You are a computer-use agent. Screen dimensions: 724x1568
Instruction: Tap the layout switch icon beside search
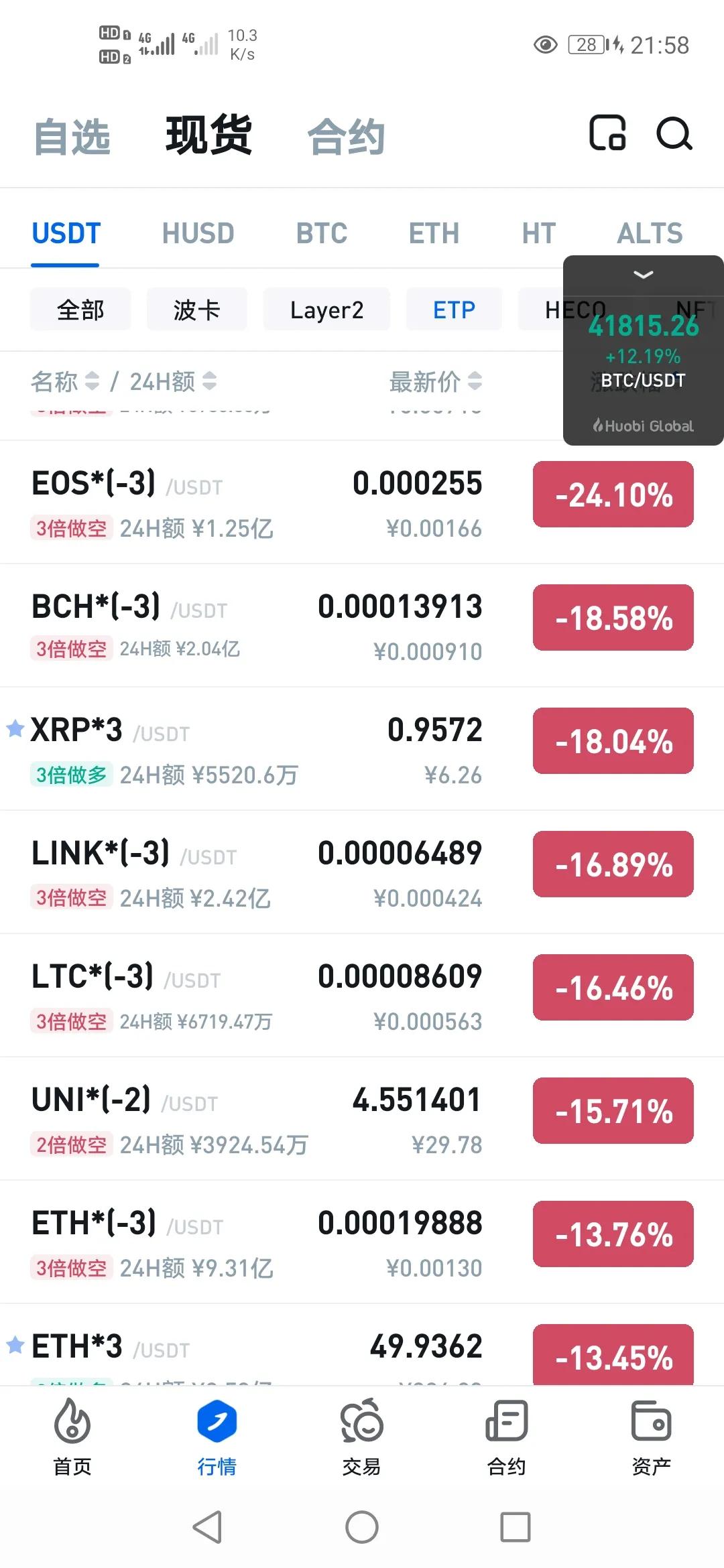pos(607,133)
